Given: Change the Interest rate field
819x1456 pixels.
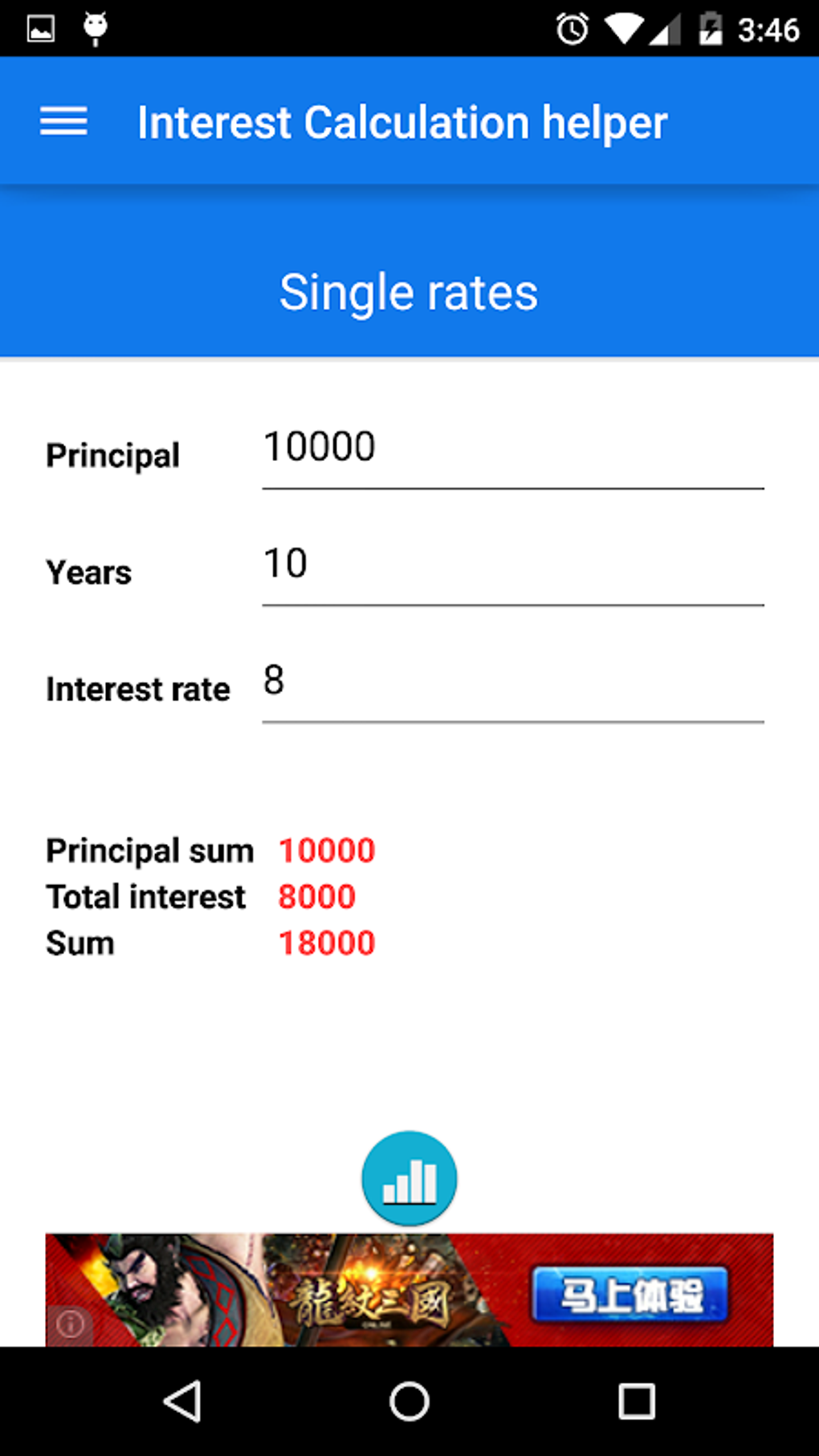Looking at the screenshot, I should (x=512, y=682).
